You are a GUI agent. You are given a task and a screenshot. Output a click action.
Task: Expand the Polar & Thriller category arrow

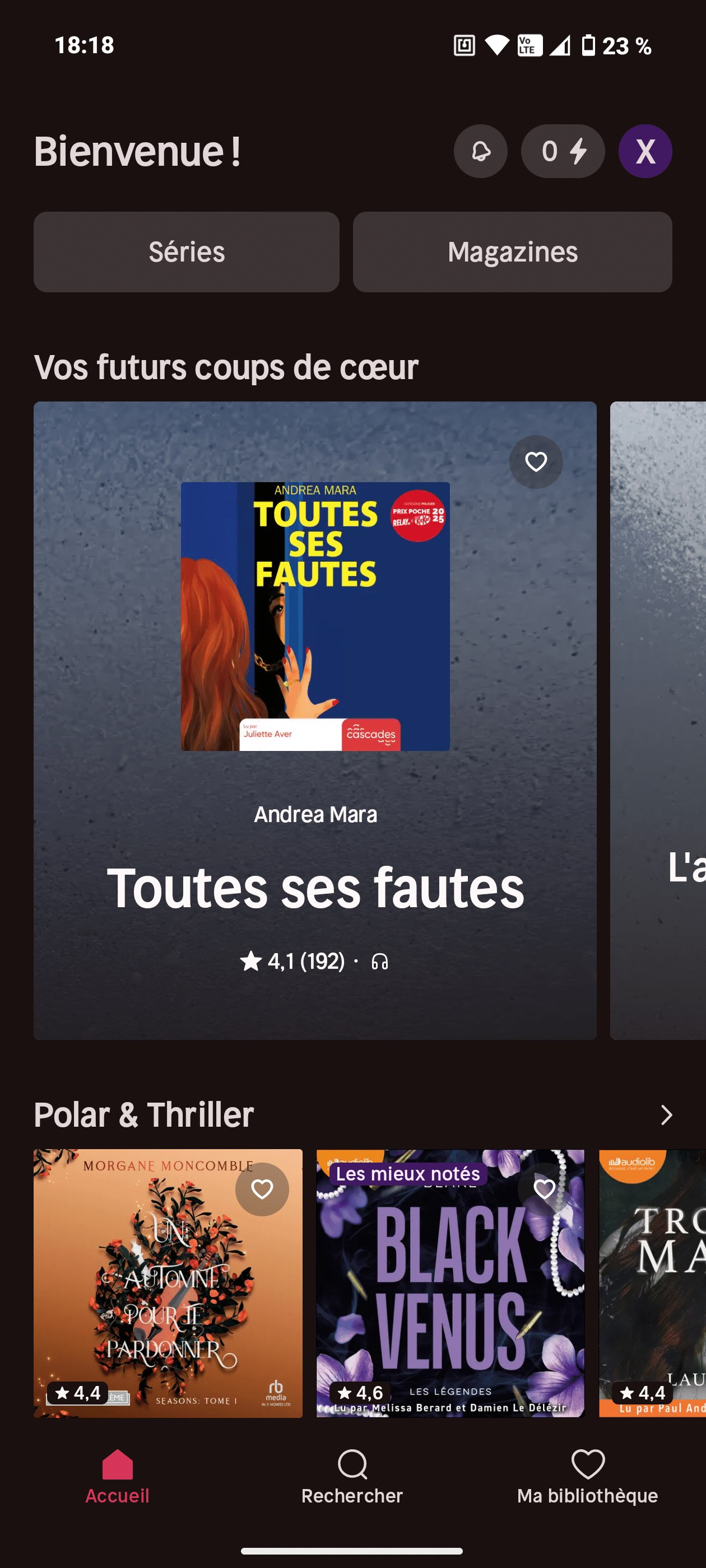666,1115
